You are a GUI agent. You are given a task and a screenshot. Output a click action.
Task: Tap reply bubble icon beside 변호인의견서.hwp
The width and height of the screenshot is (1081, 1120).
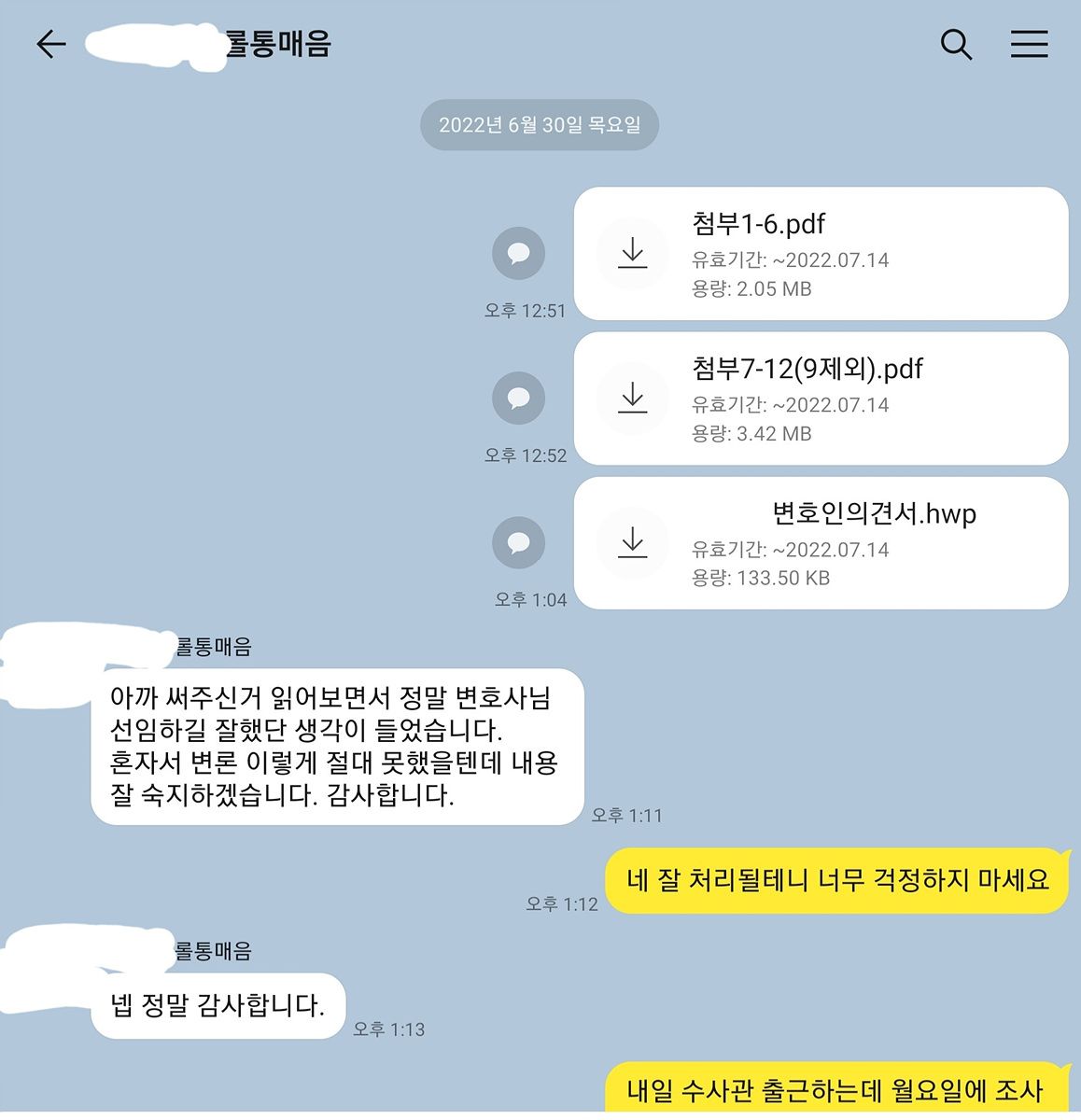[518, 542]
